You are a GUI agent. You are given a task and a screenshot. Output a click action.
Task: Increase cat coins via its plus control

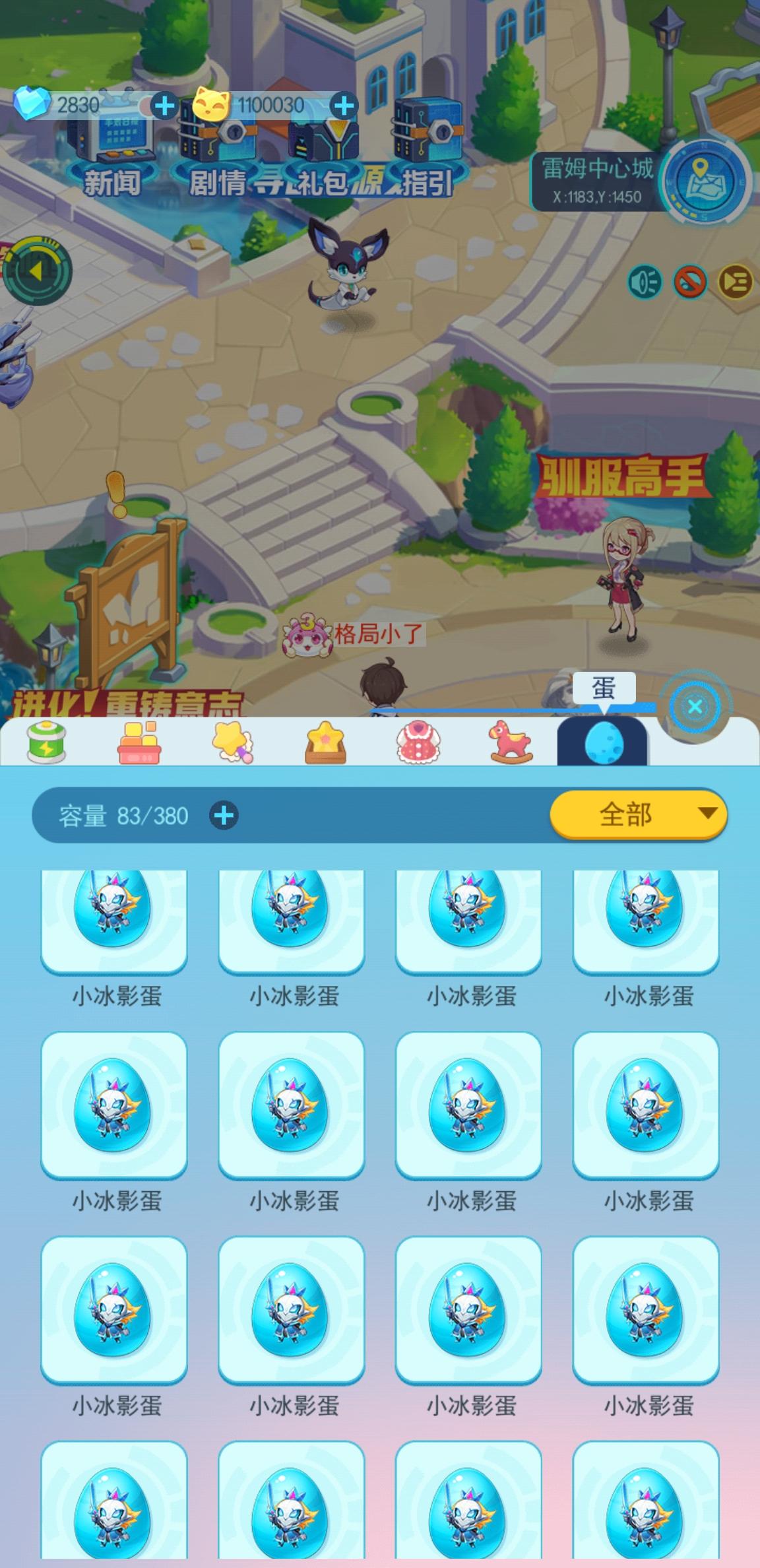pyautogui.click(x=344, y=106)
